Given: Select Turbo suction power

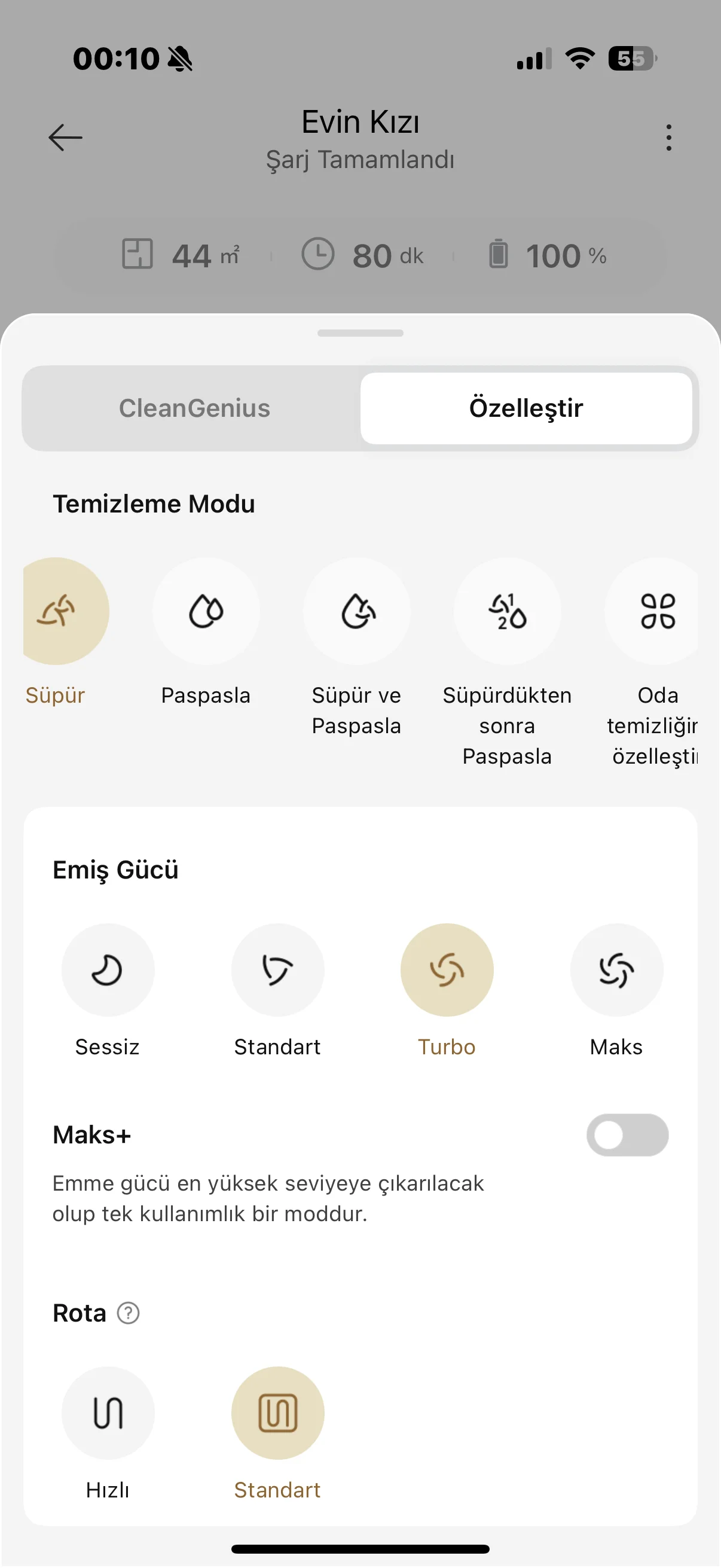Looking at the screenshot, I should pos(447,970).
